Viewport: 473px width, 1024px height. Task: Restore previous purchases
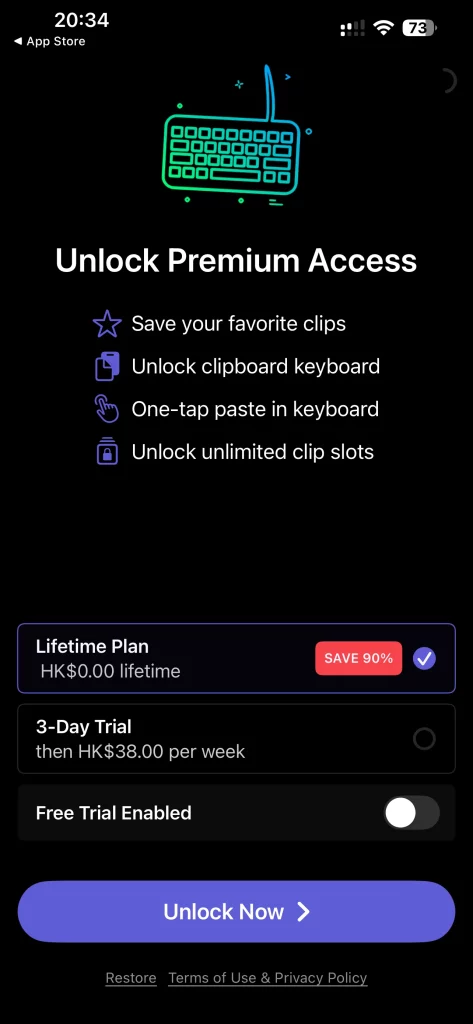[131, 978]
